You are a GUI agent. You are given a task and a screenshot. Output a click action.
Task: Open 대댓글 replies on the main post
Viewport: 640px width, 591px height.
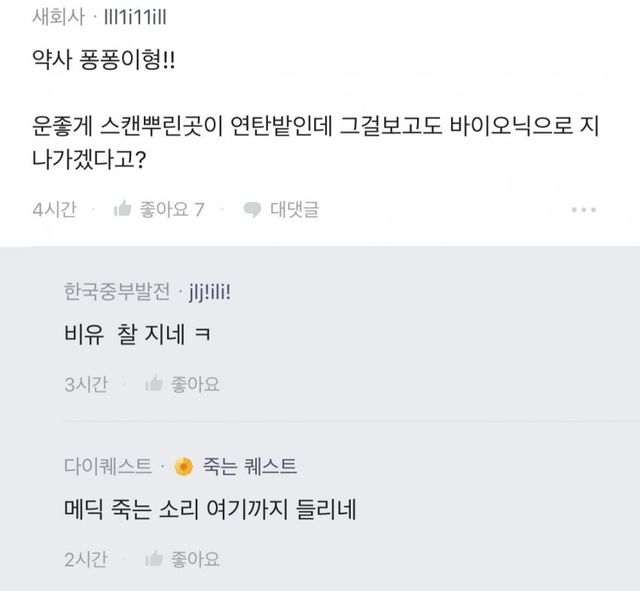[282, 209]
